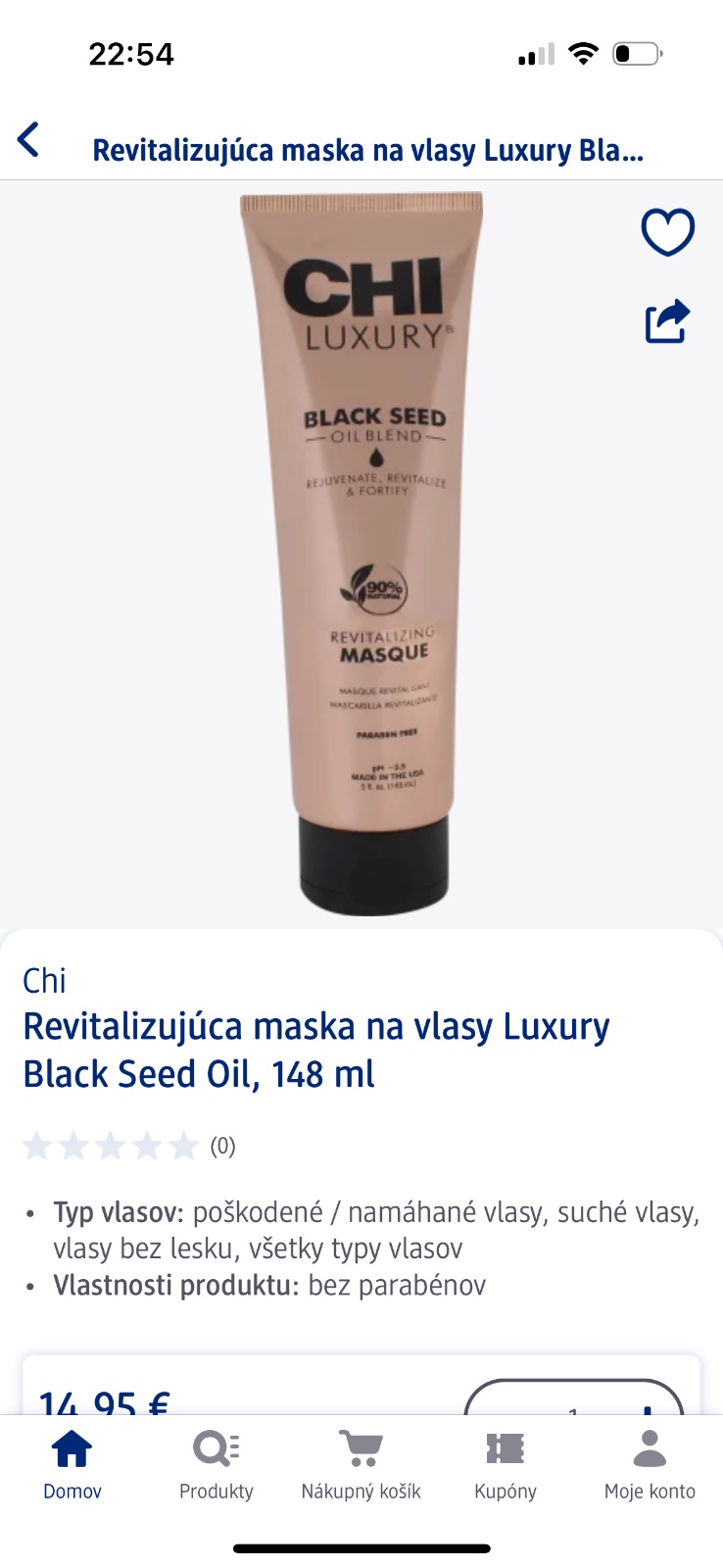Screen dimensions: 723x1568
Task: Open the Chi brand link
Action: coord(44,980)
